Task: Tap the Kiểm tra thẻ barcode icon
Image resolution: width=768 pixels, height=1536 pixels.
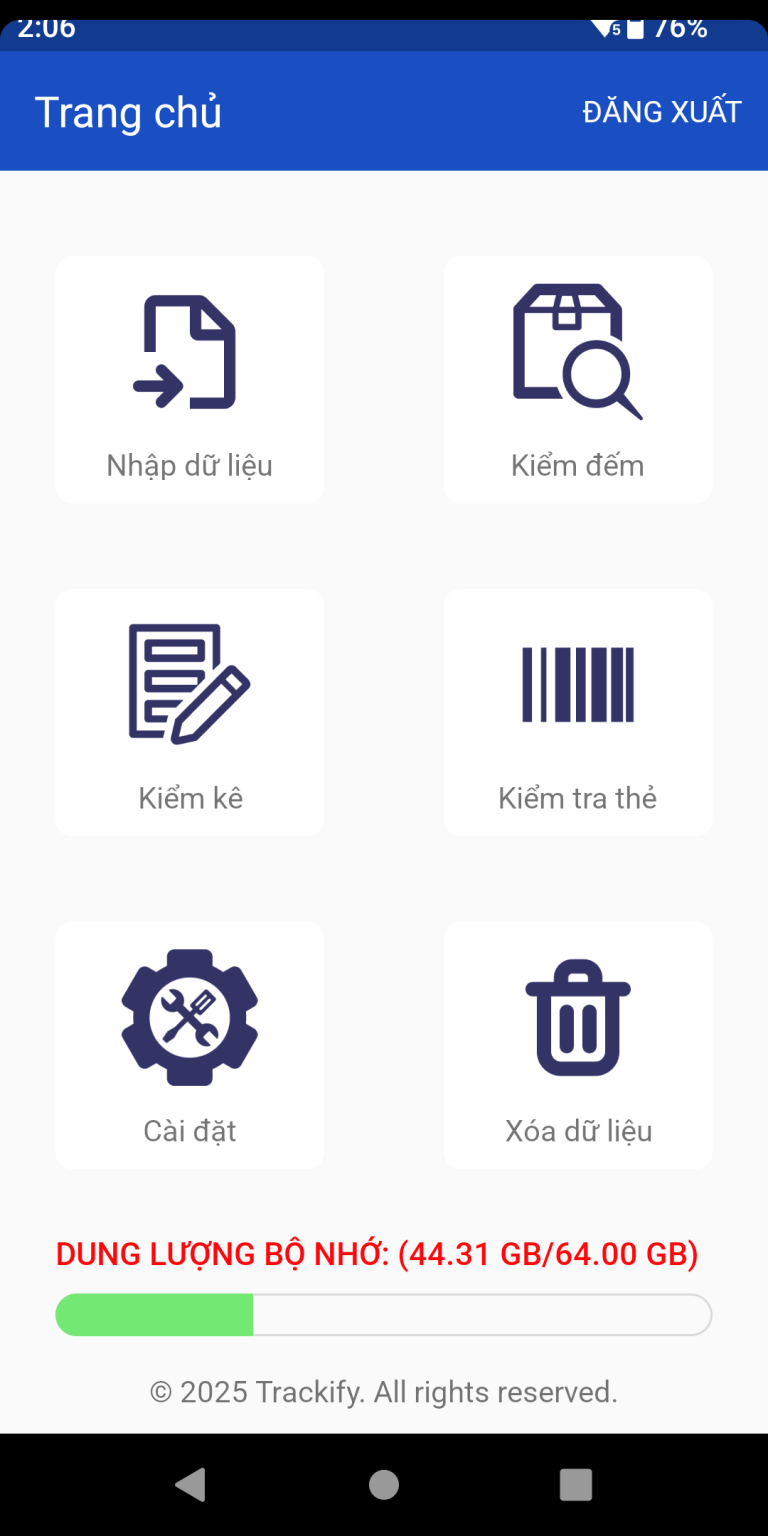Action: coord(577,683)
